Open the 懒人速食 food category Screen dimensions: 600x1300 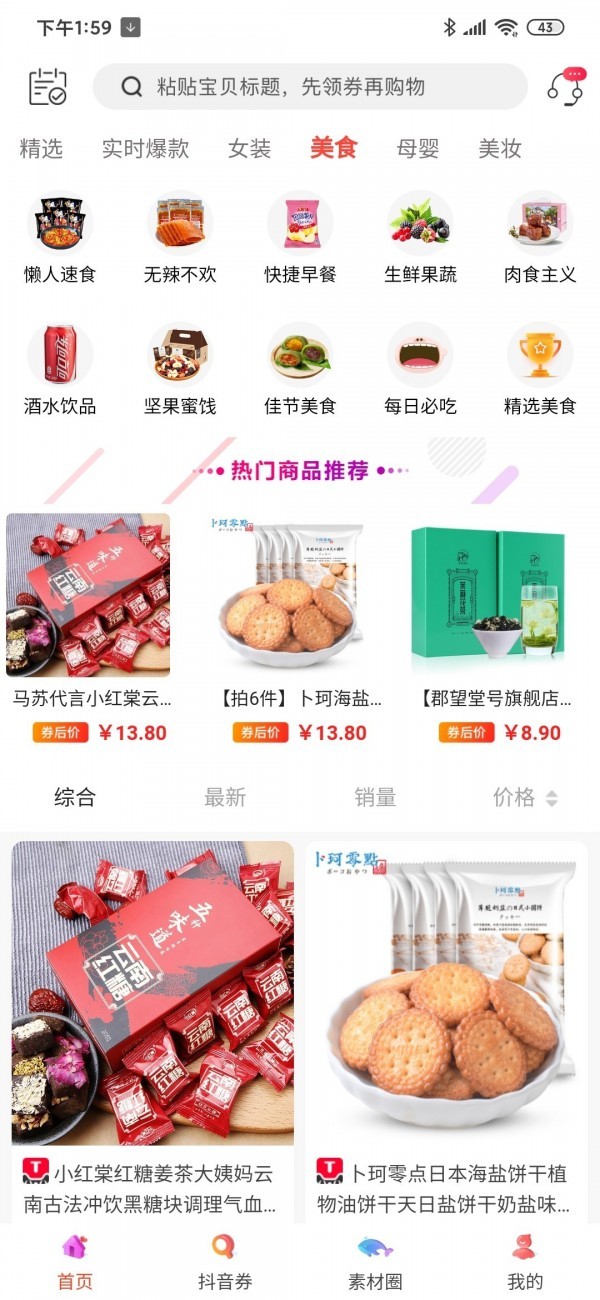click(60, 238)
